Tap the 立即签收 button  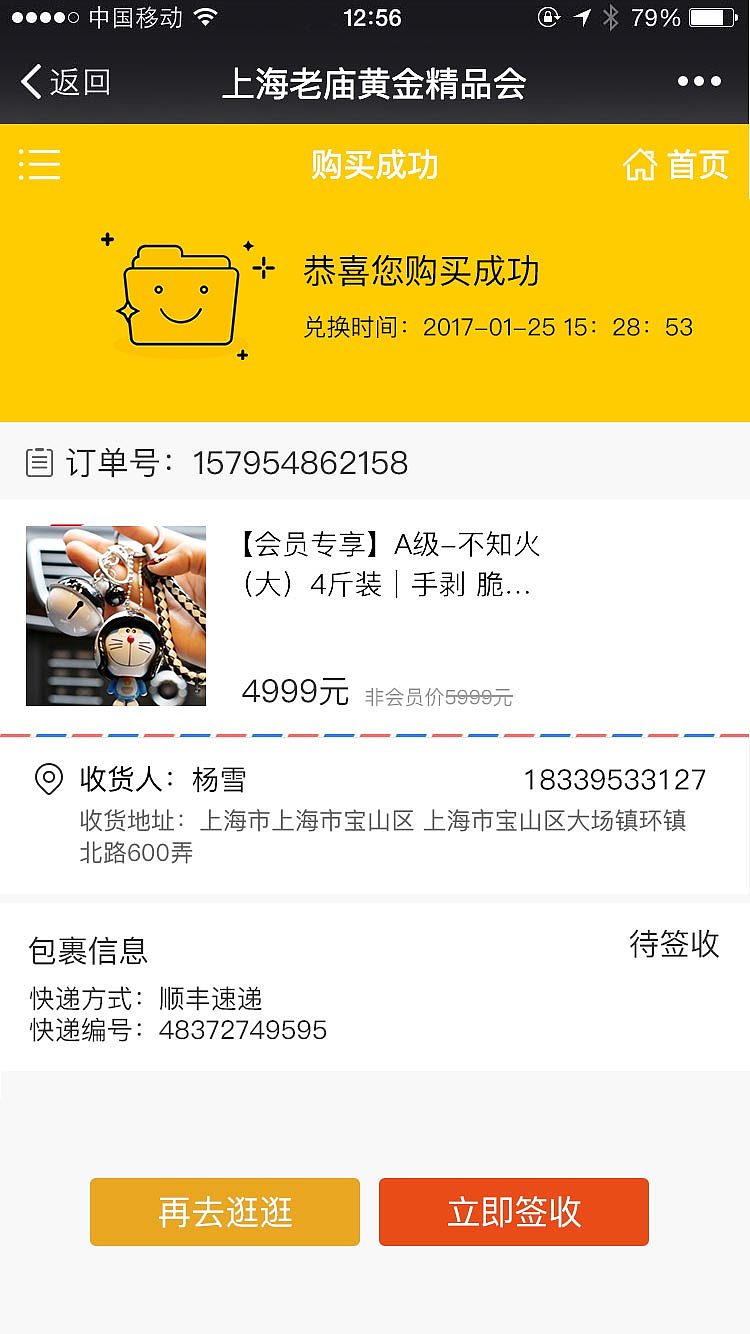coord(514,1212)
